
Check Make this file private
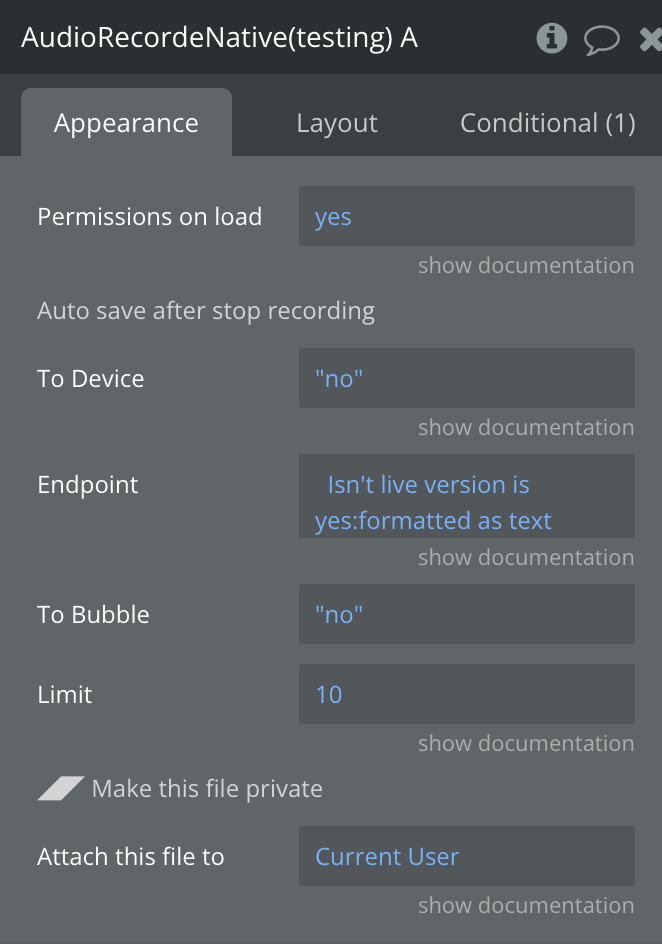coord(61,789)
